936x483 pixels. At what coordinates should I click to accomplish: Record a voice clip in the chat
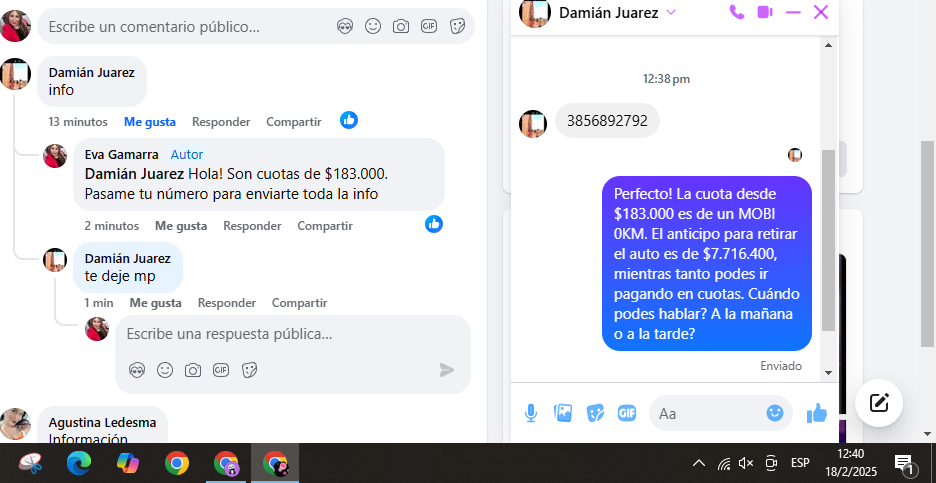(x=531, y=413)
